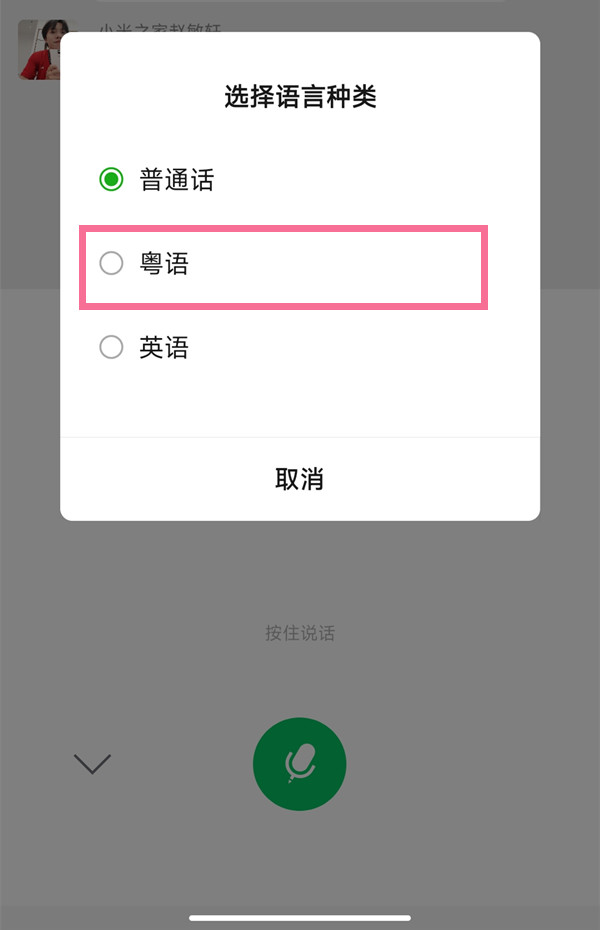Tap 取消 to dismiss the dialog
This screenshot has width=600, height=930.
tap(299, 479)
